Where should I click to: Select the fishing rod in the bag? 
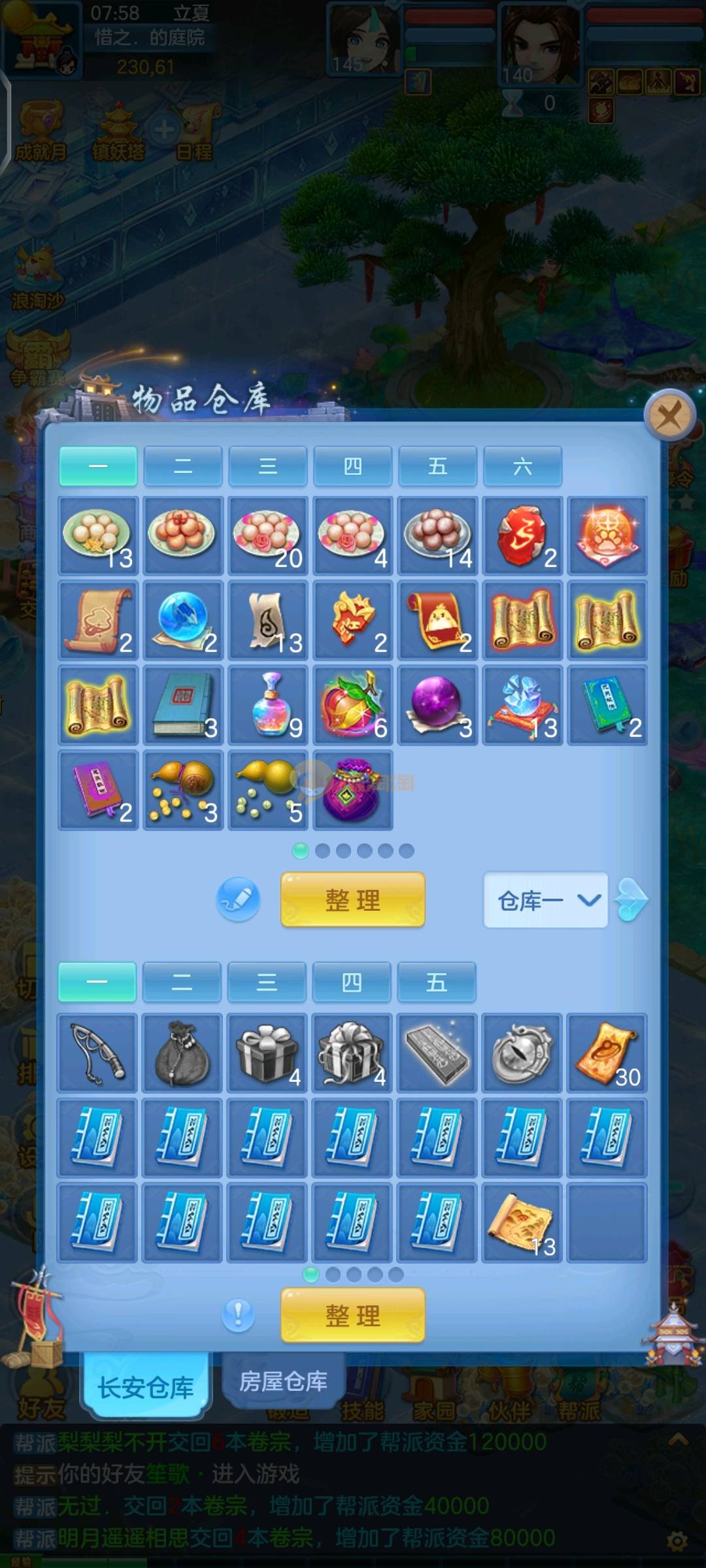pos(97,1053)
